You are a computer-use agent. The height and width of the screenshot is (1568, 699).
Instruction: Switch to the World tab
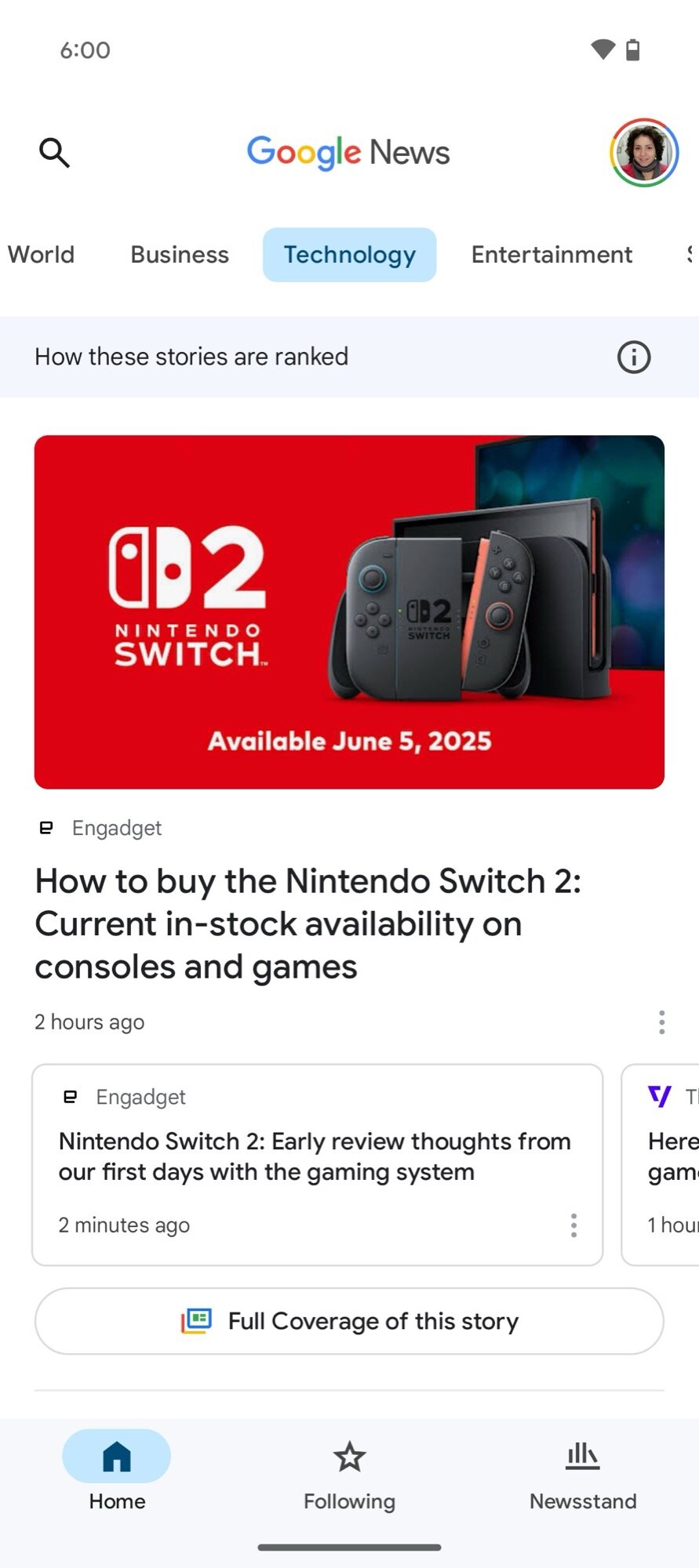41,255
